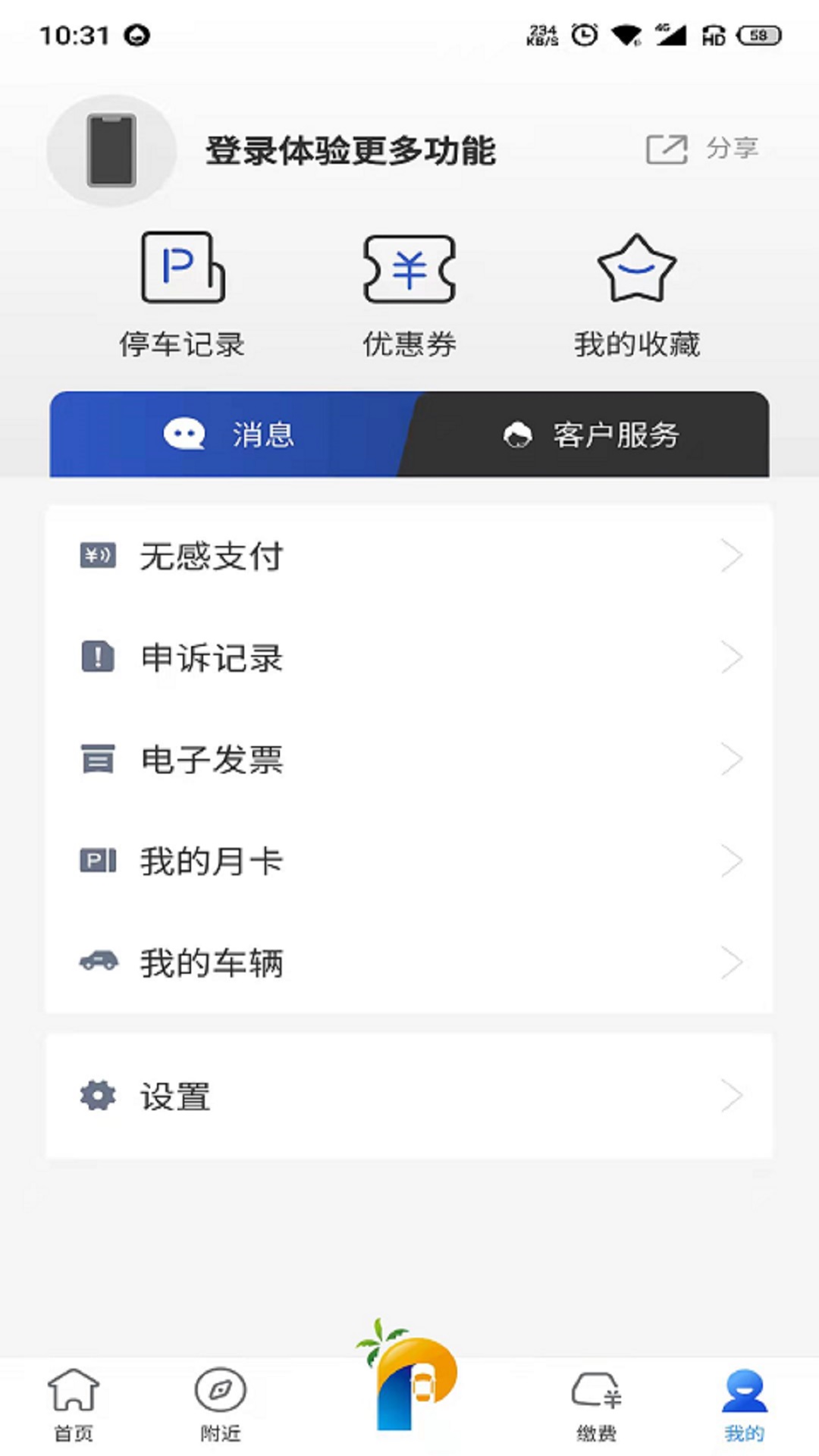View 我的月卡 monthly card

[409, 861]
